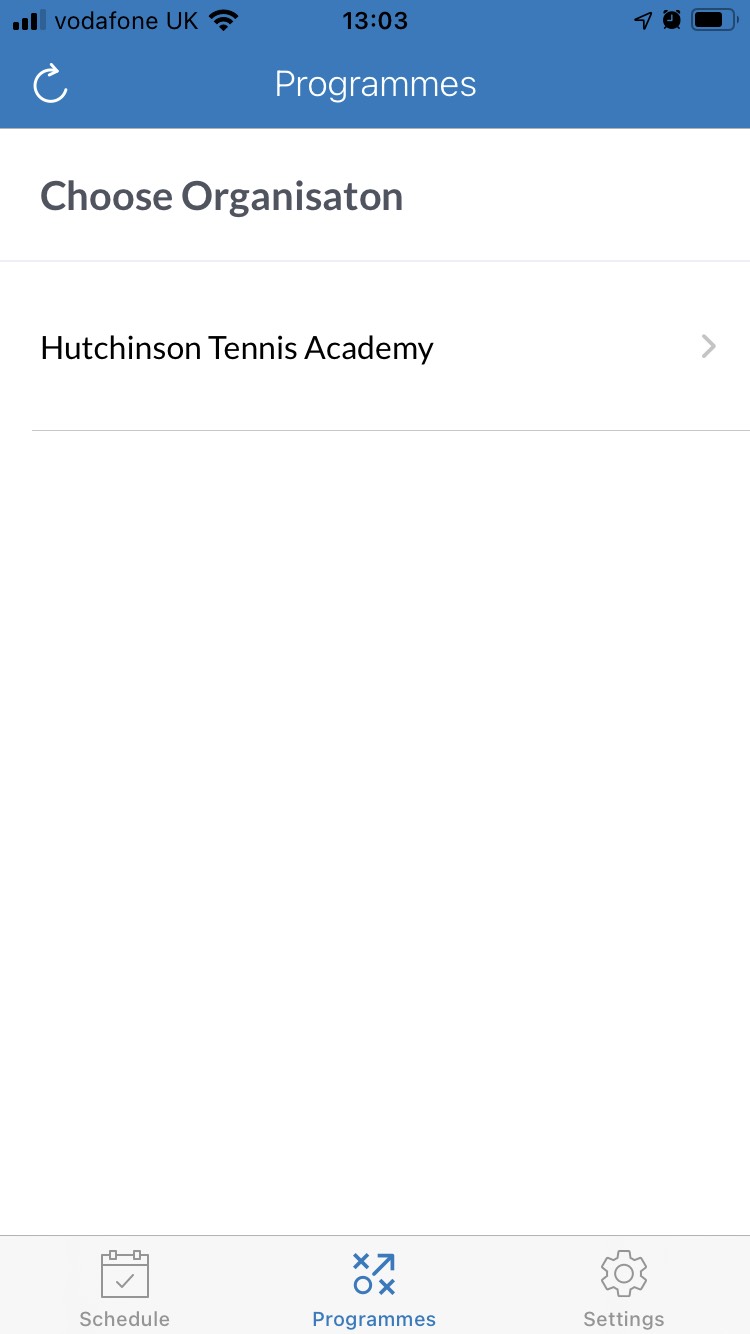Viewport: 750px width, 1334px height.
Task: Go to the Settings tab
Action: 623,1288
